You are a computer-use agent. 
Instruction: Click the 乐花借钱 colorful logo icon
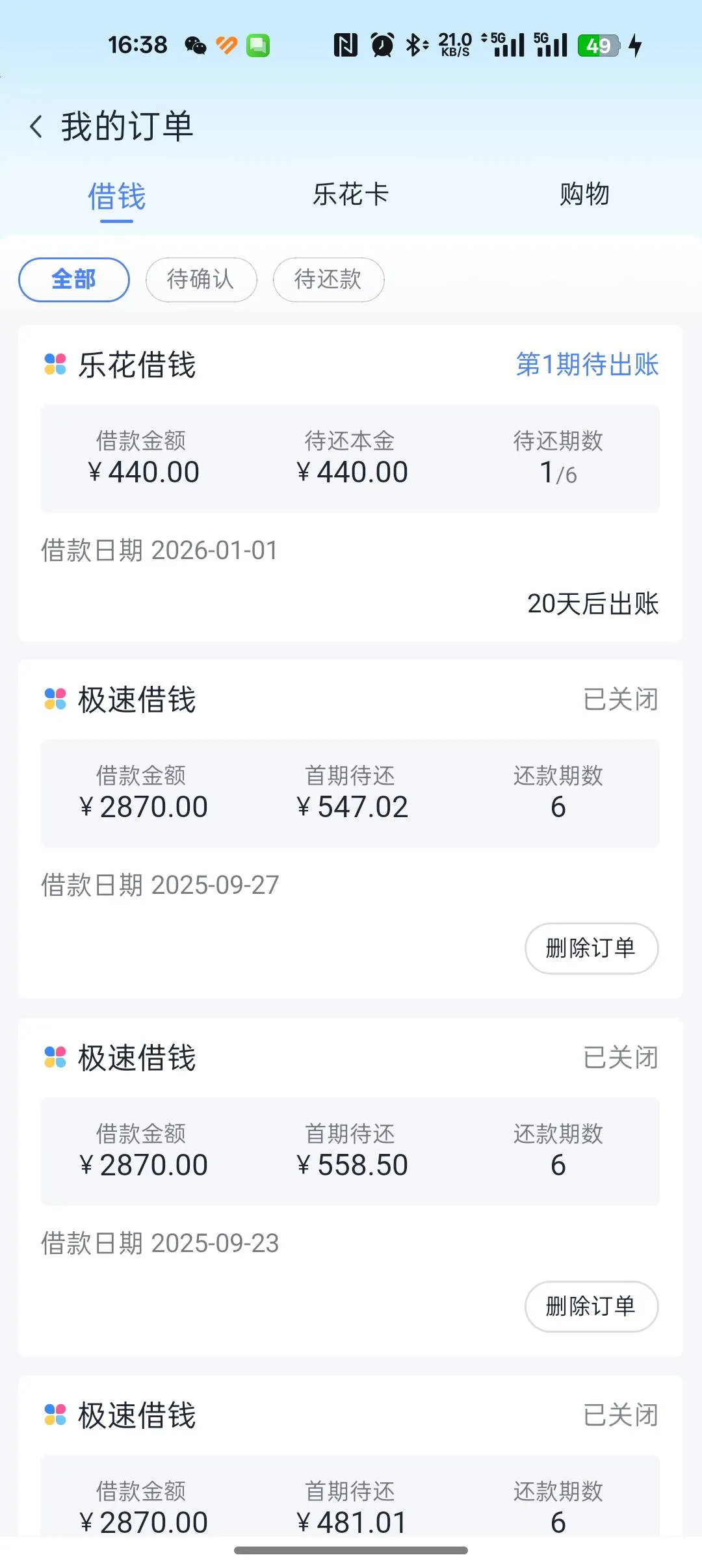(x=55, y=364)
